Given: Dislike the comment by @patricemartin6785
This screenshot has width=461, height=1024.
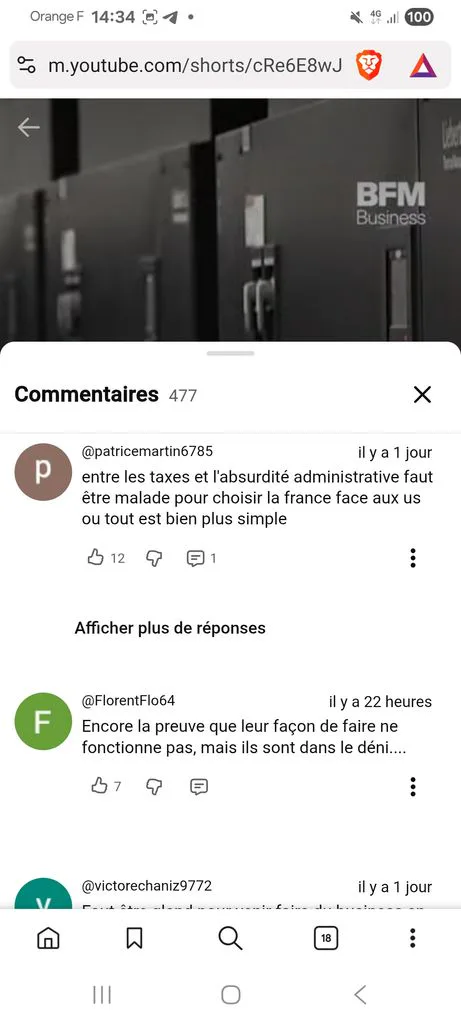Looking at the screenshot, I should (x=153, y=558).
